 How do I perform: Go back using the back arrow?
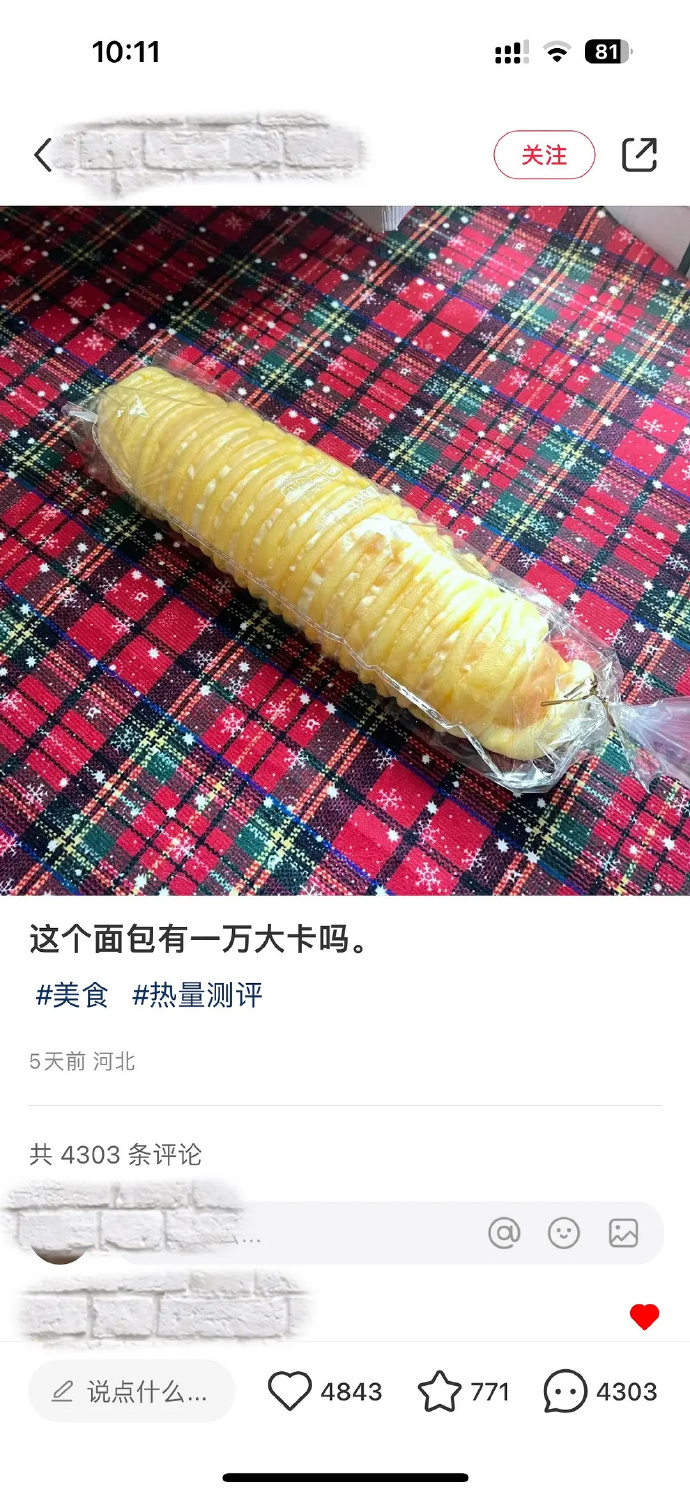coord(42,155)
